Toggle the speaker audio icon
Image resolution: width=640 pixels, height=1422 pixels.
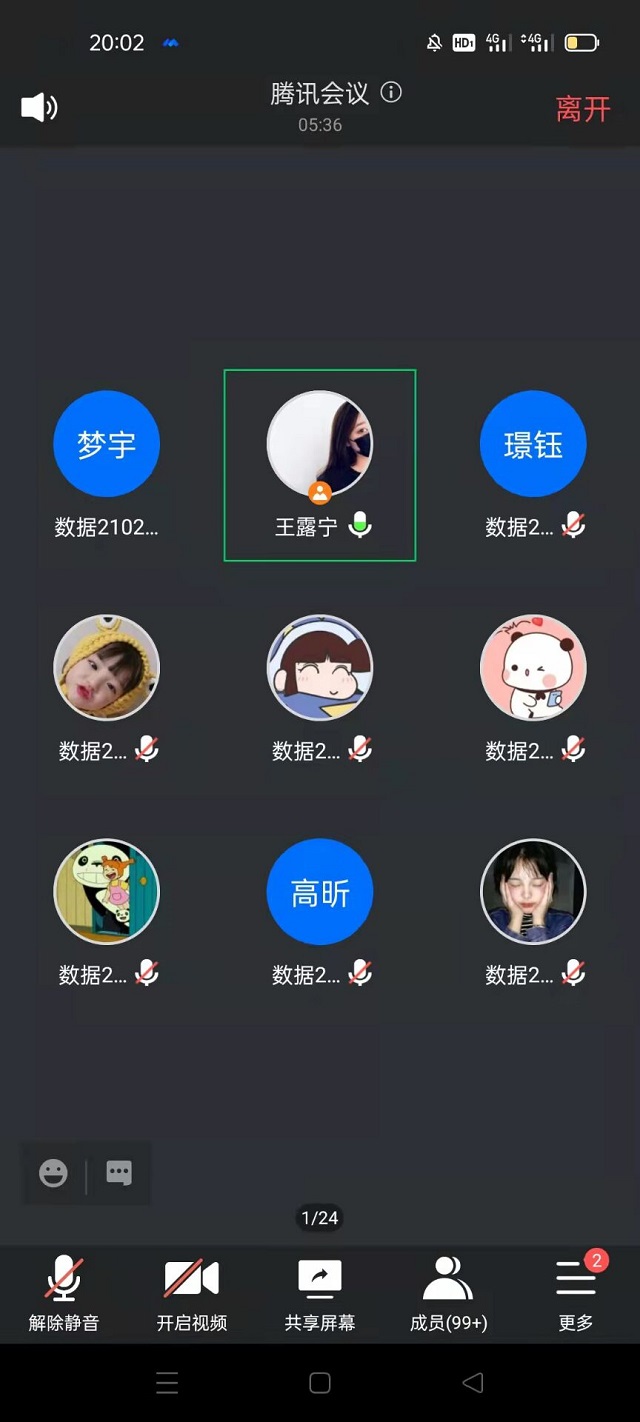point(39,107)
